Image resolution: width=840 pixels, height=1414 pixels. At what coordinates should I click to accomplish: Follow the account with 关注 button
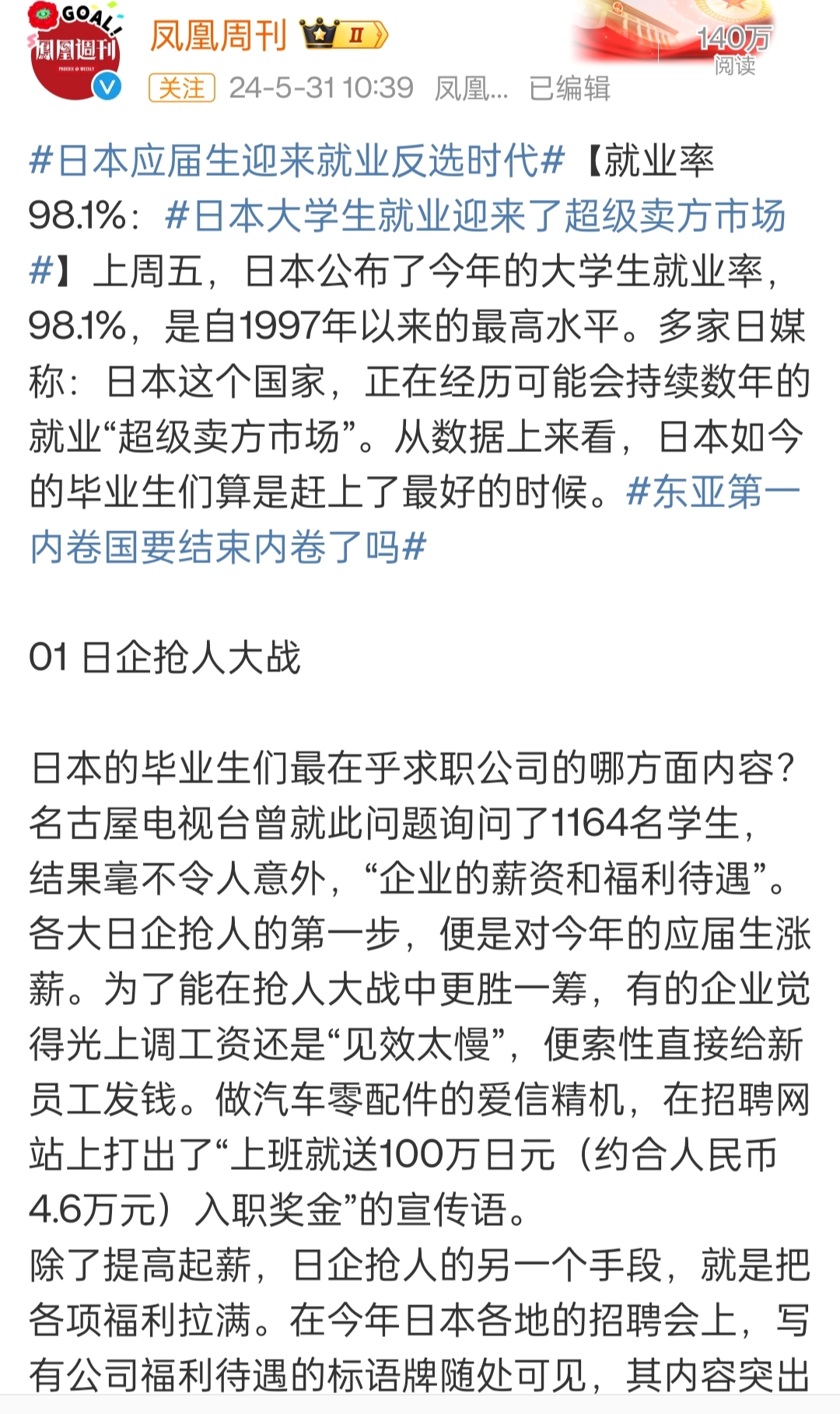coord(182,88)
